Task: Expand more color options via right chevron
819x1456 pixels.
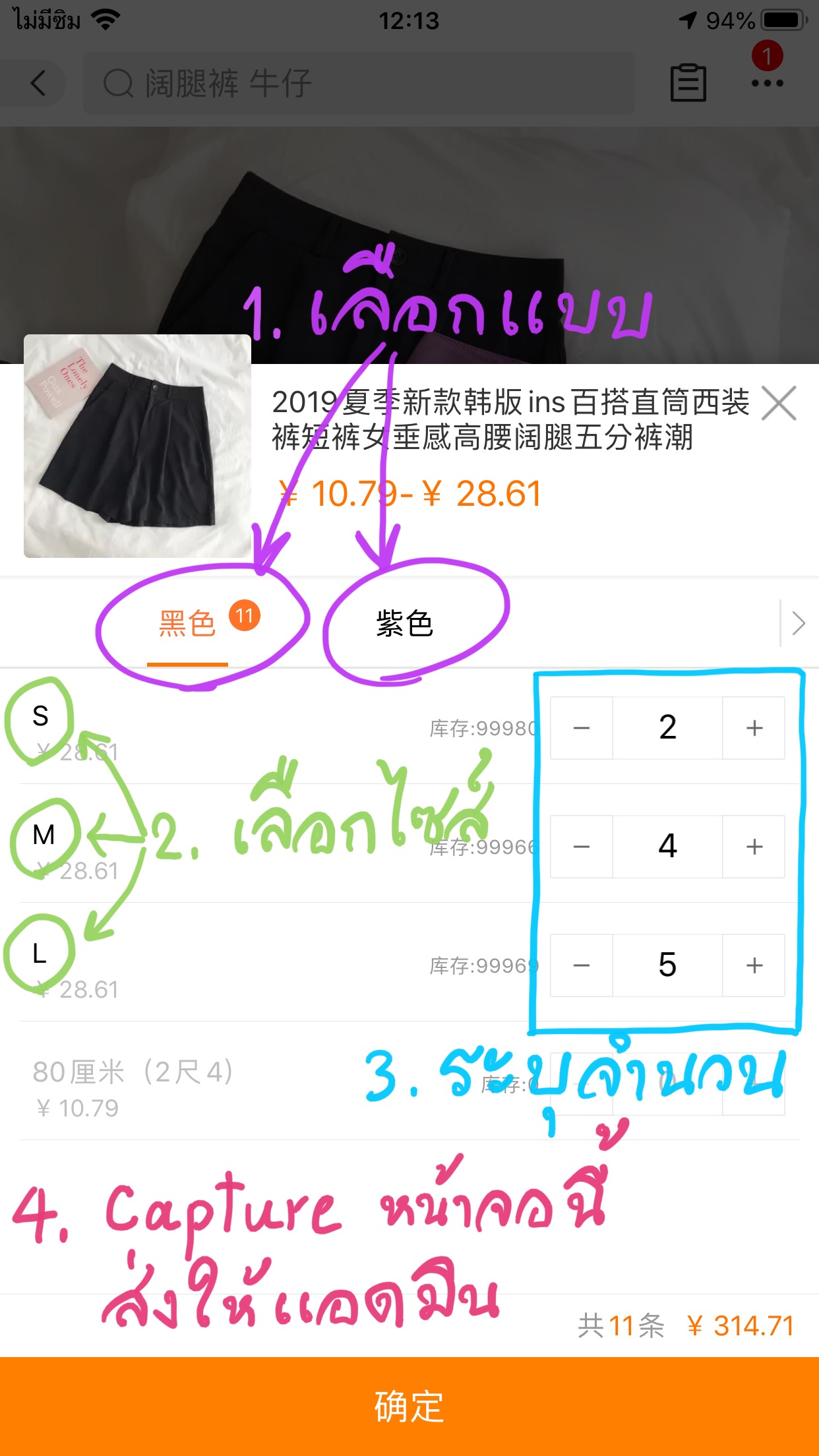Action: click(798, 623)
